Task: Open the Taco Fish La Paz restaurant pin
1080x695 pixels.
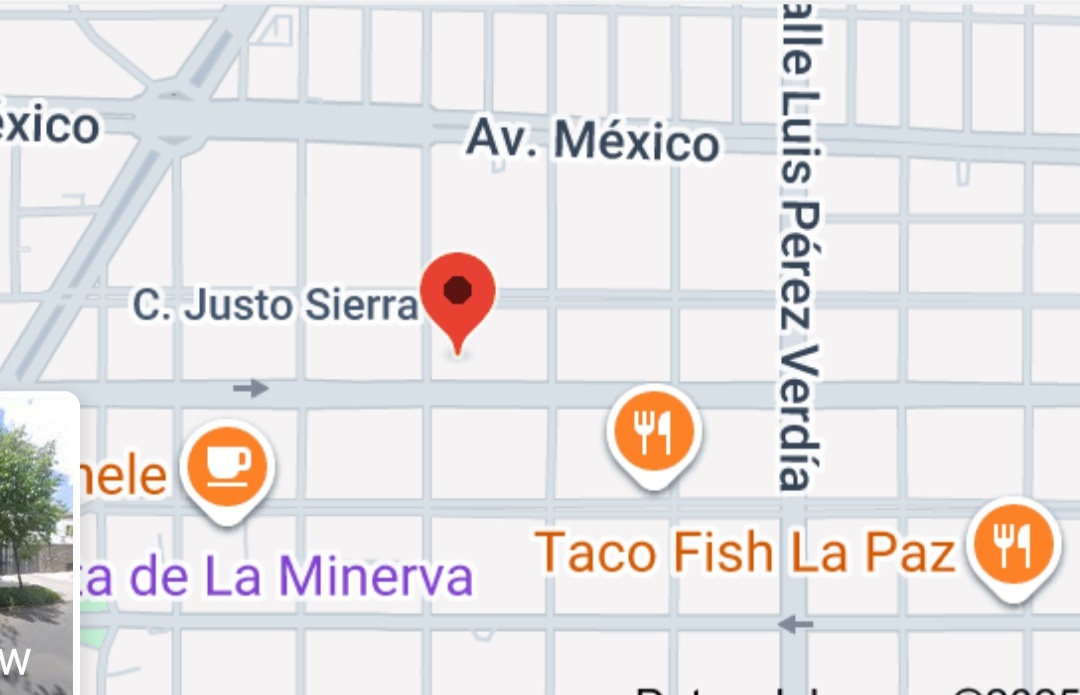Action: point(1014,547)
